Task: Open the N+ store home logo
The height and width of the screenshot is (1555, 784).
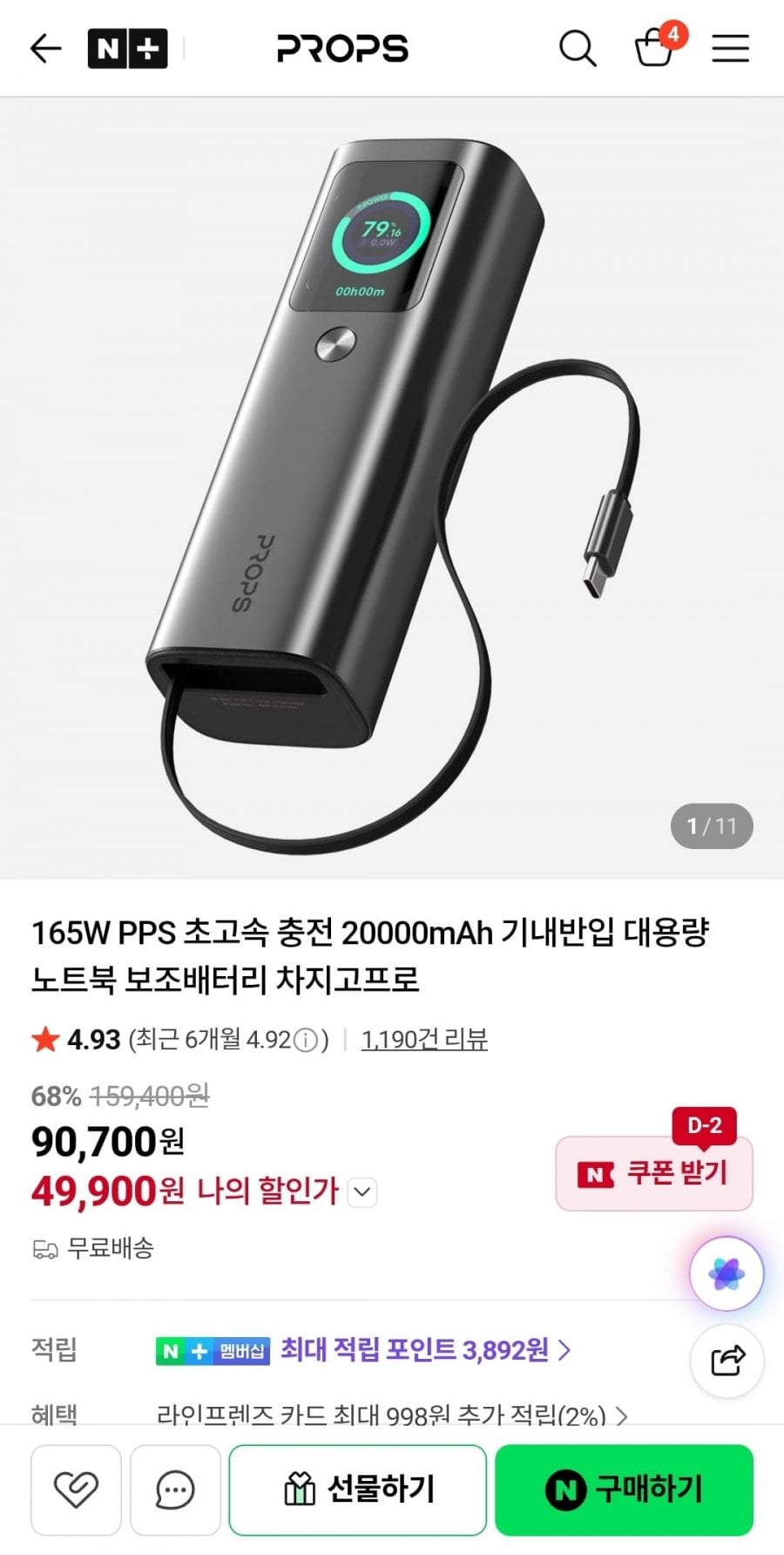Action: tap(127, 49)
